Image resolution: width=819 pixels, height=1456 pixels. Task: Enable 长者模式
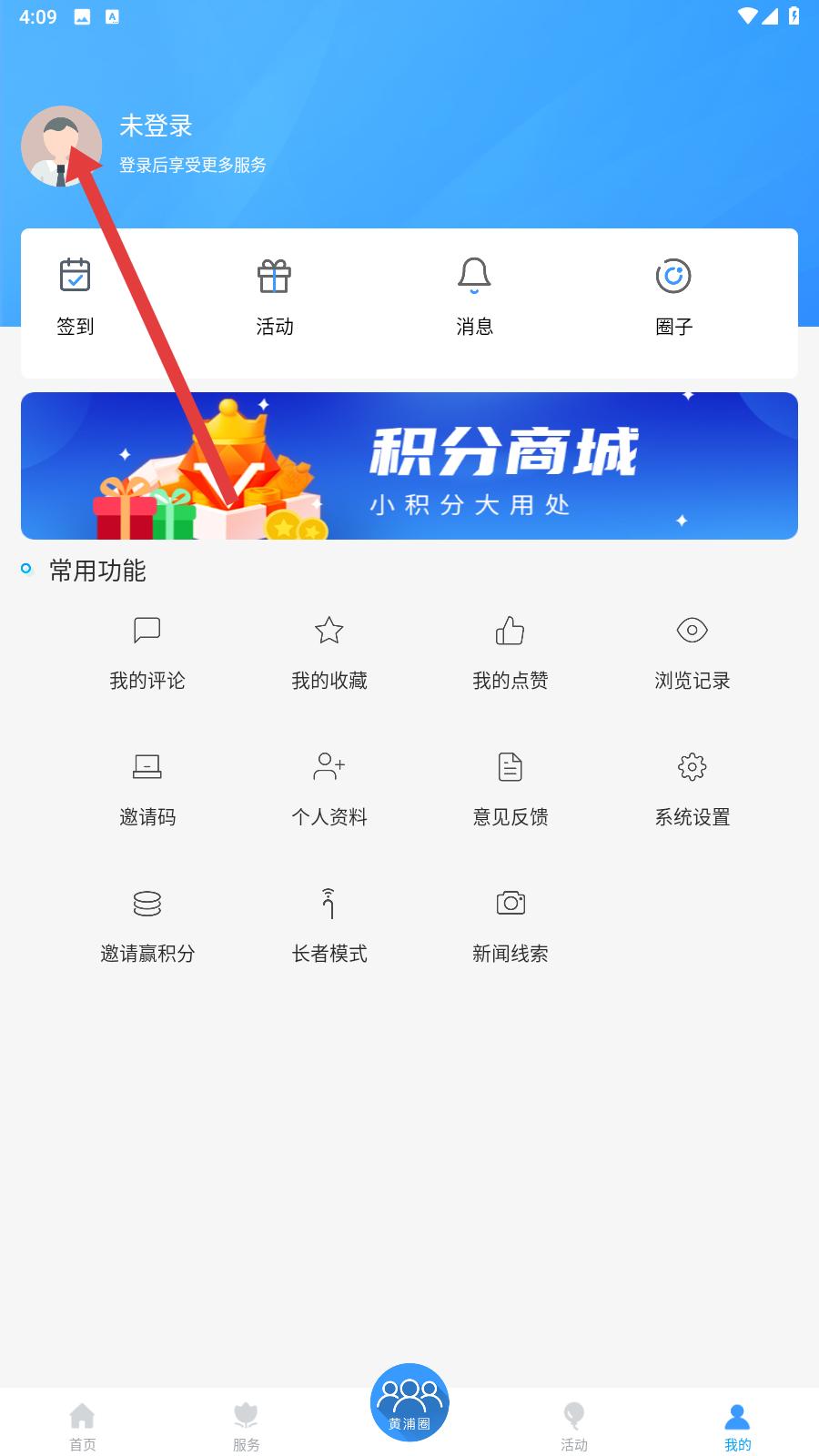coord(329,924)
